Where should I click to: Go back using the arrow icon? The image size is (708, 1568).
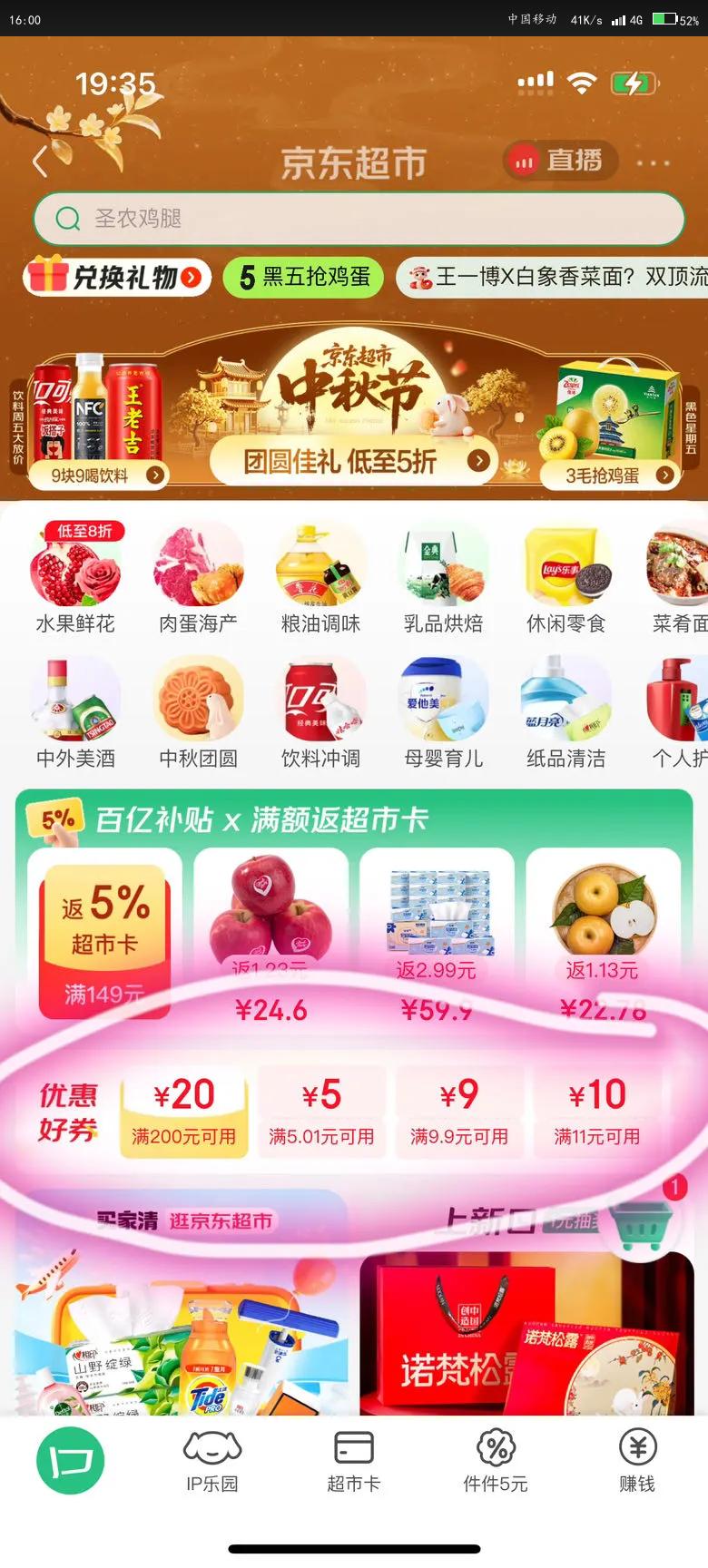(40, 162)
